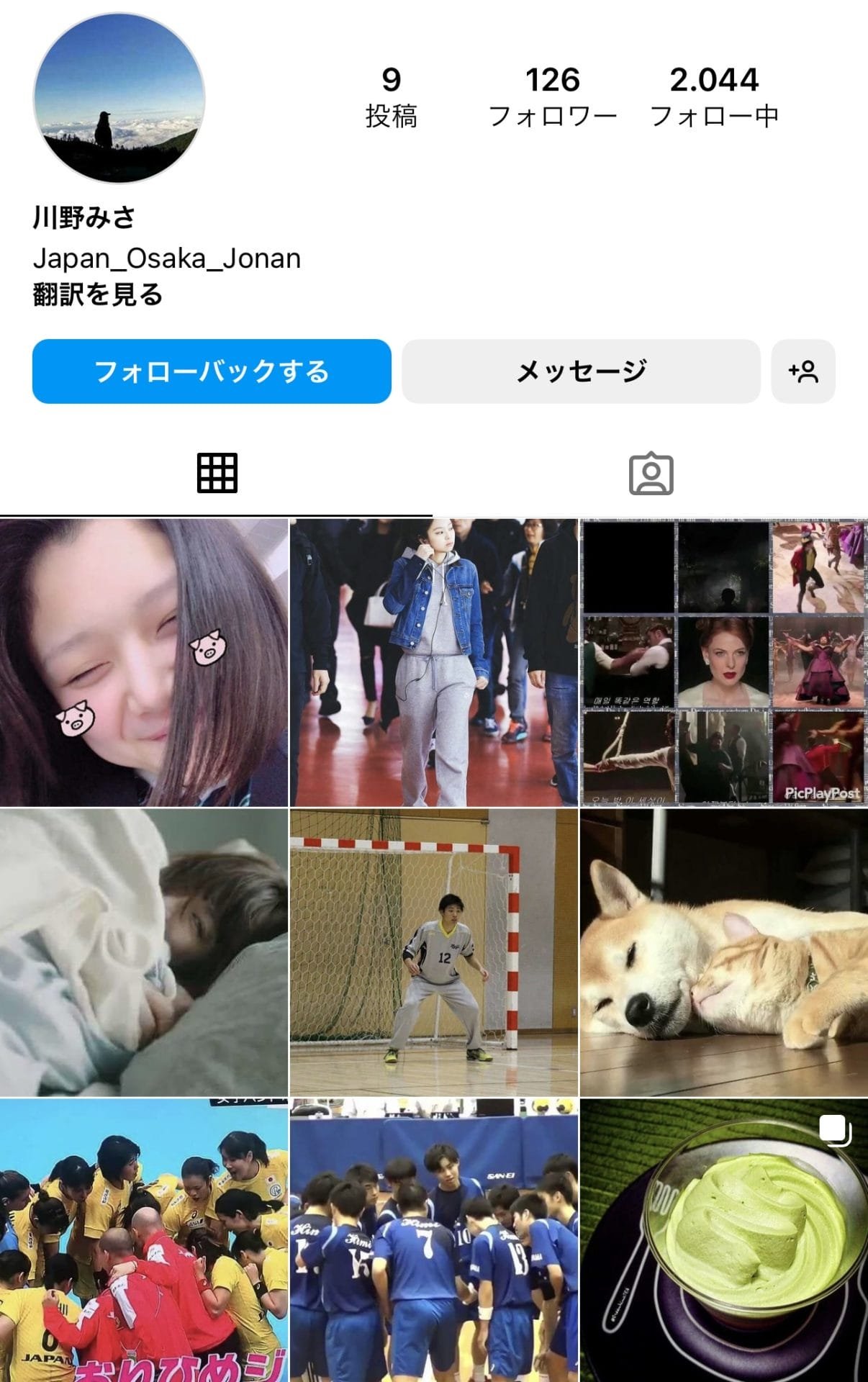View the 126 フォロワー list

click(553, 97)
